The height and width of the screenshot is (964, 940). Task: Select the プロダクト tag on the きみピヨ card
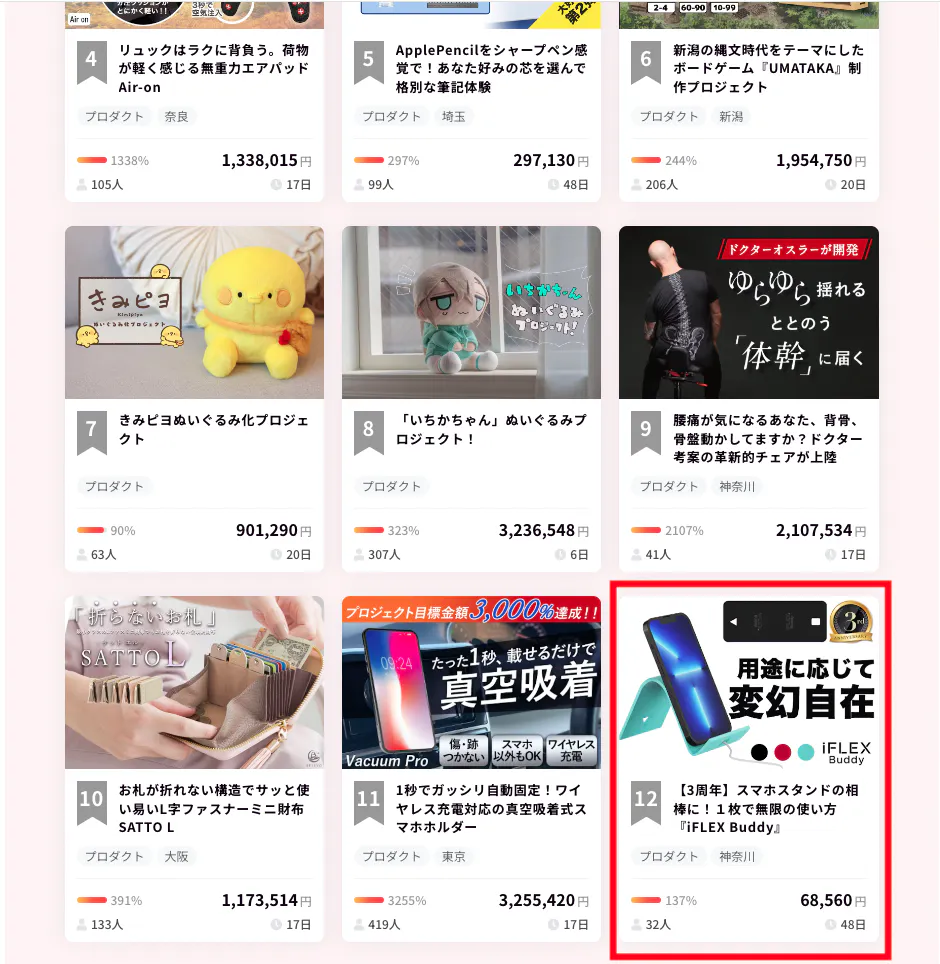coord(114,486)
